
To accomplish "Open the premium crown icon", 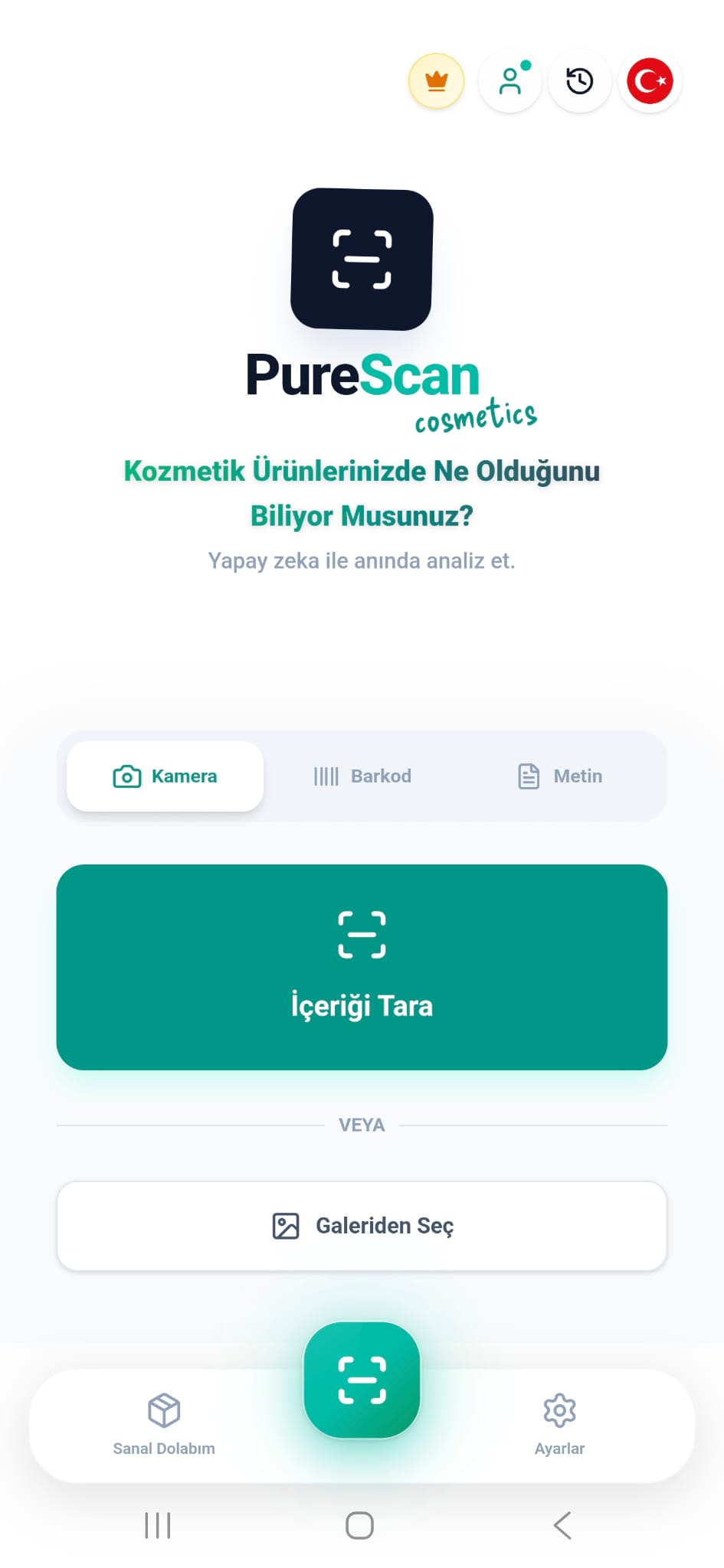I will pyautogui.click(x=436, y=81).
